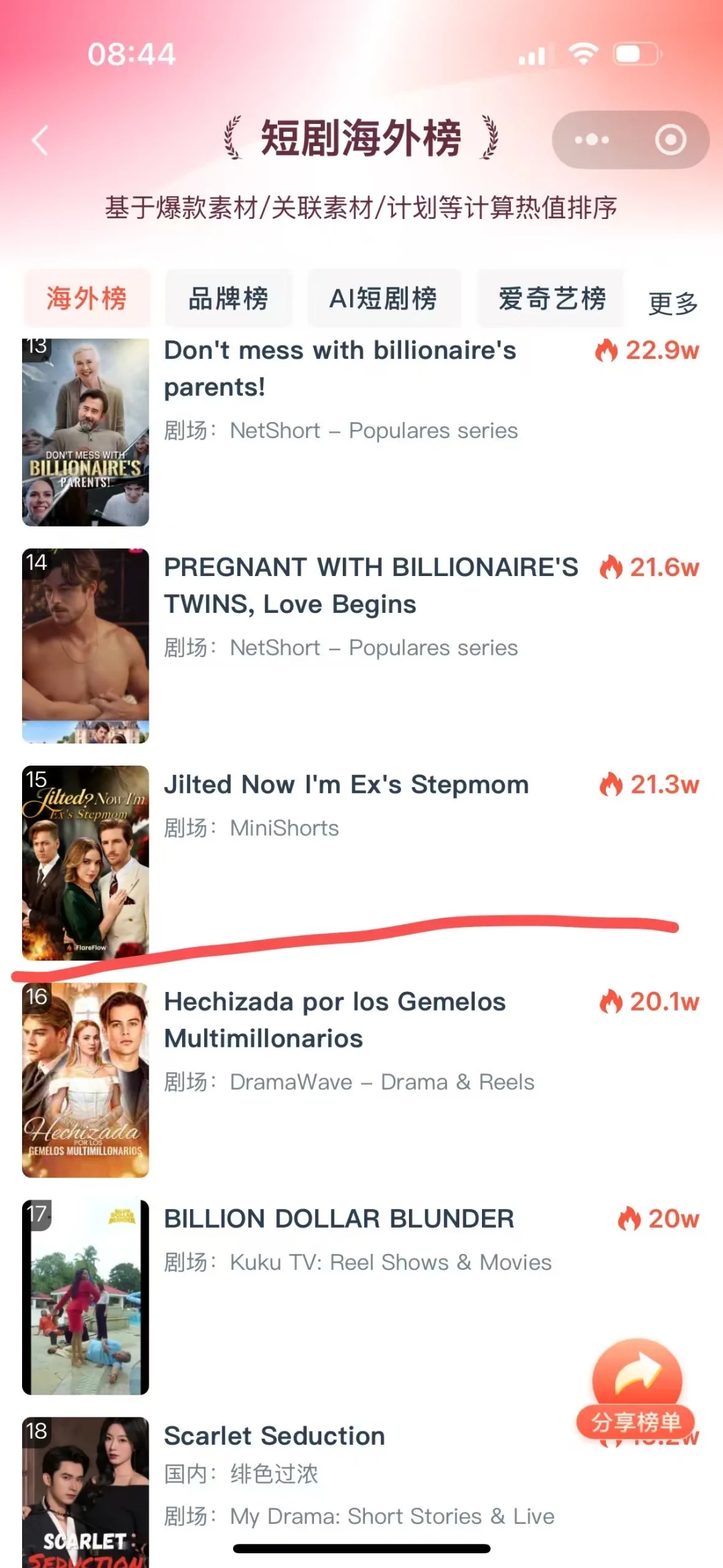Close the mini program with circle icon
The width and height of the screenshot is (723, 1568).
coord(670,140)
